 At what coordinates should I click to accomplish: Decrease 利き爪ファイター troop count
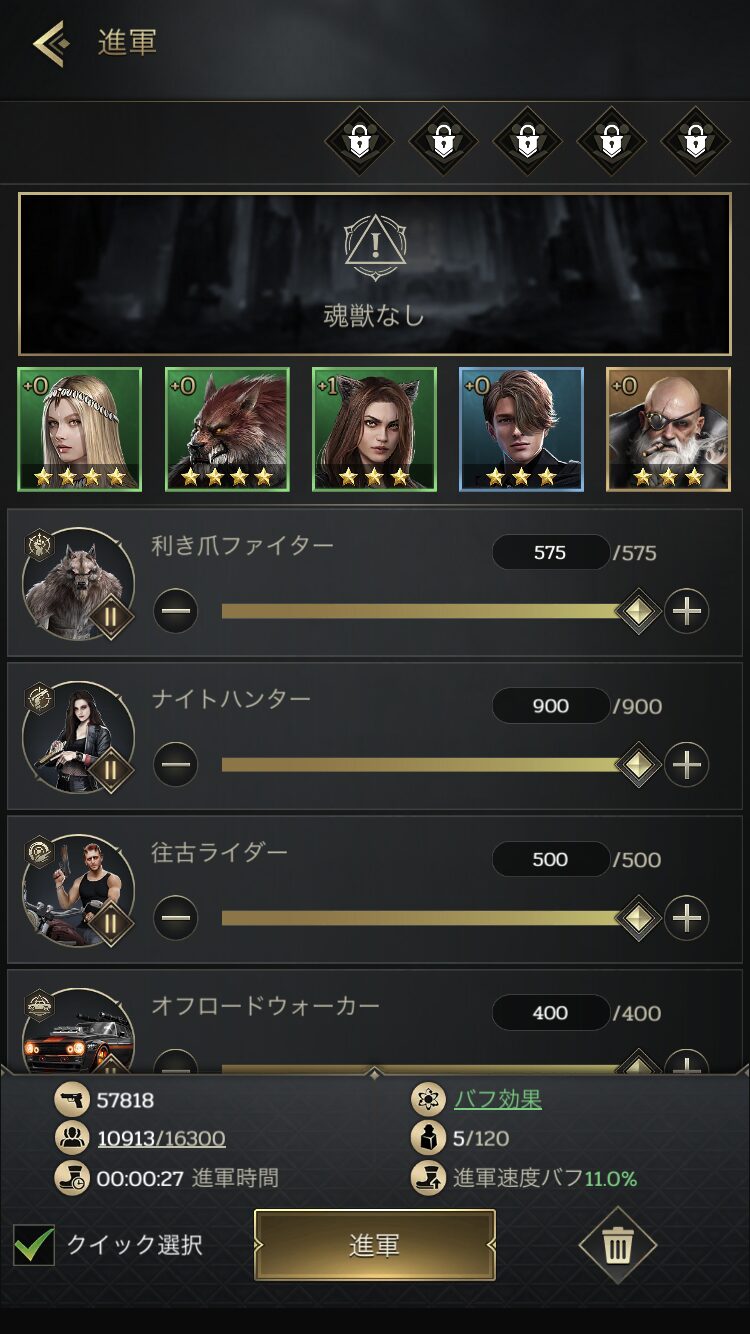[x=175, y=611]
